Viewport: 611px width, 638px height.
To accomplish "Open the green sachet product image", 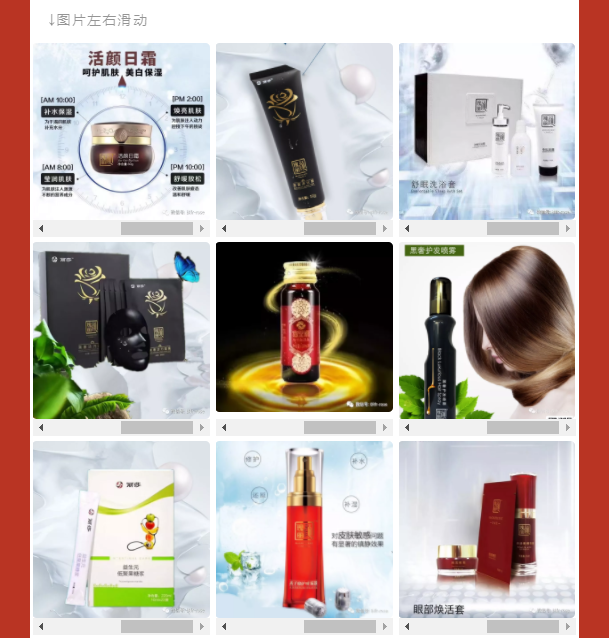I will (x=121, y=529).
